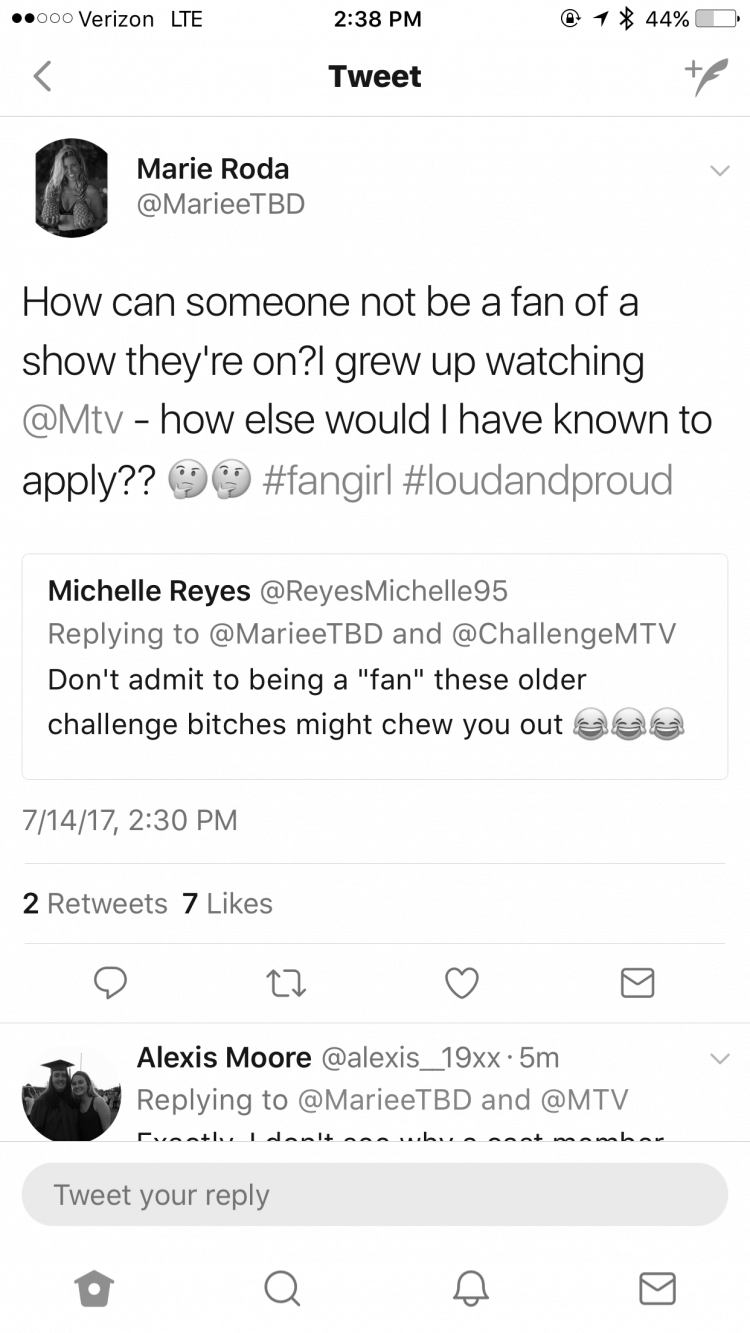Switch to the Search tab

point(282,1289)
